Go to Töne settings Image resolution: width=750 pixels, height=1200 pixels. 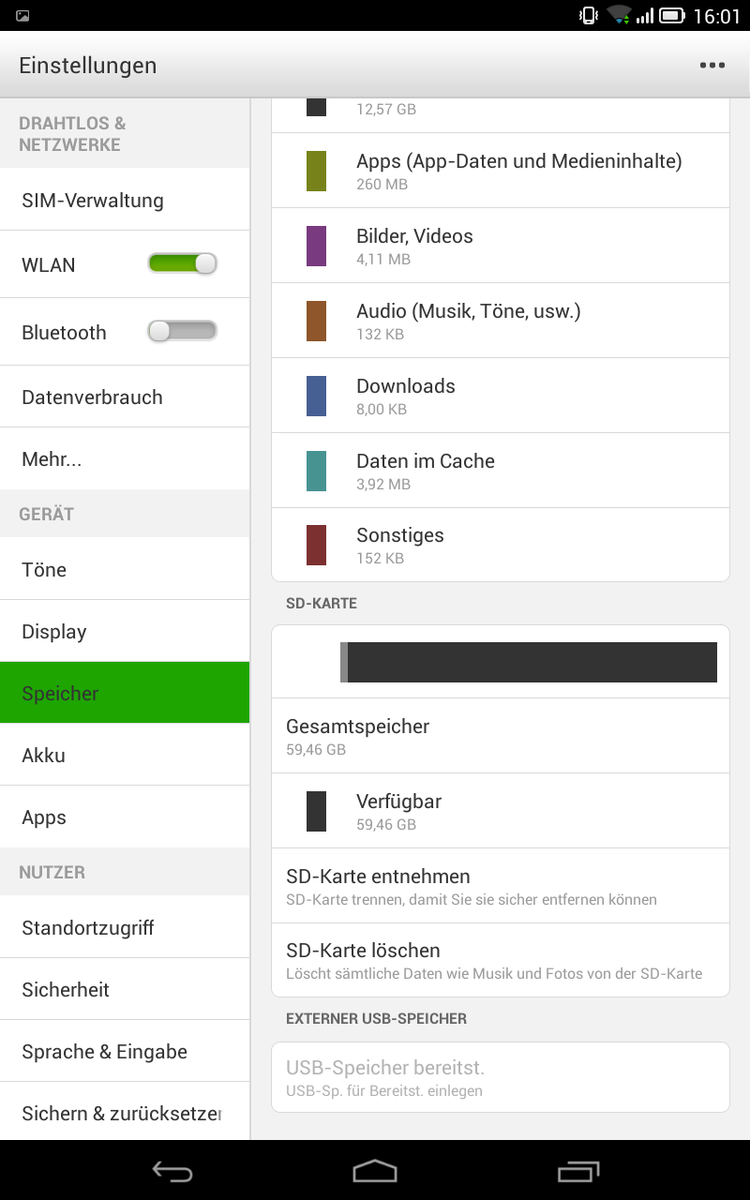pyautogui.click(x=124, y=569)
